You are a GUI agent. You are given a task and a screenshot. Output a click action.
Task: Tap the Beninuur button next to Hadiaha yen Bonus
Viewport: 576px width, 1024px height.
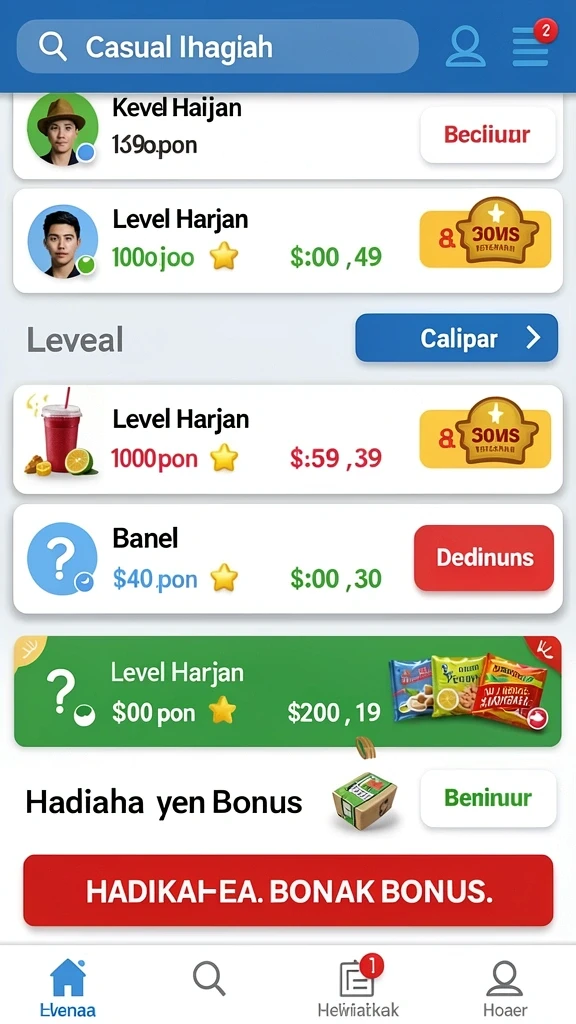click(488, 798)
